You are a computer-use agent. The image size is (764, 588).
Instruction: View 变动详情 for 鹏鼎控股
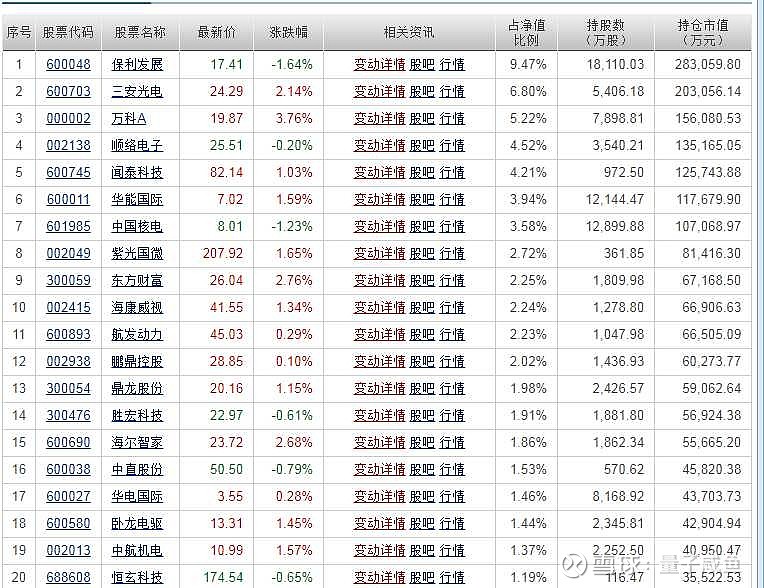(379, 362)
